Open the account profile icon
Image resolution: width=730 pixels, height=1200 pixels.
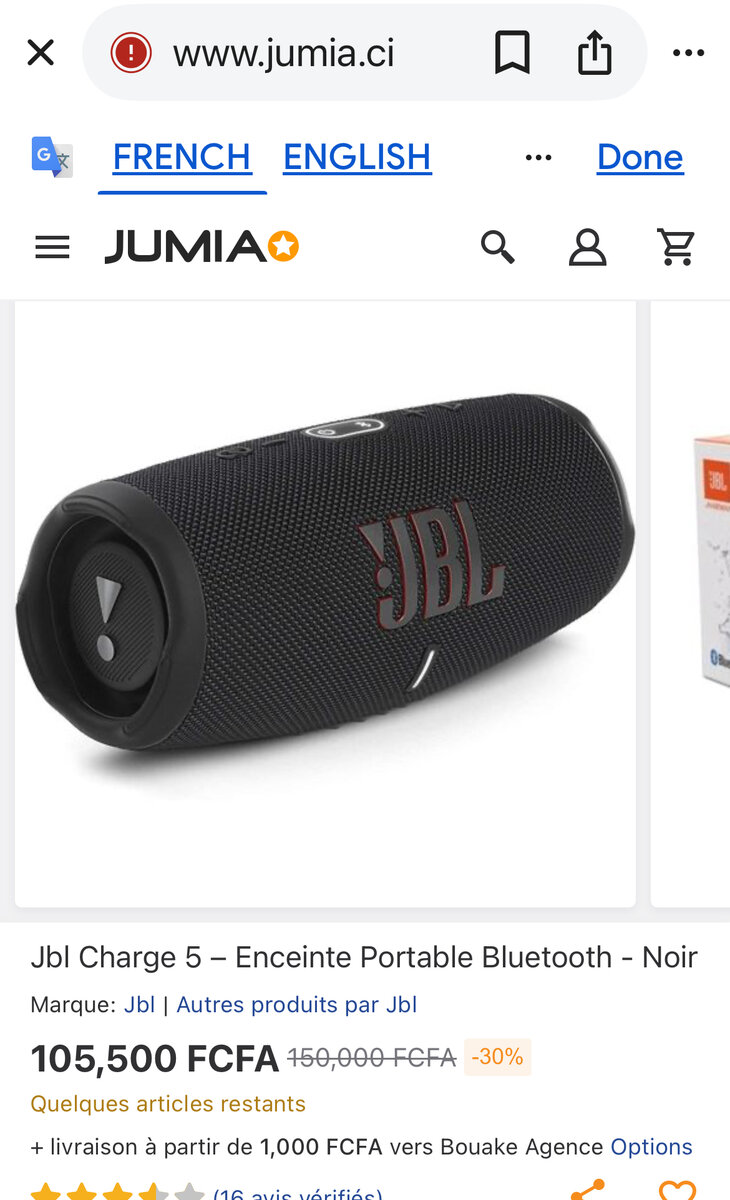click(587, 247)
